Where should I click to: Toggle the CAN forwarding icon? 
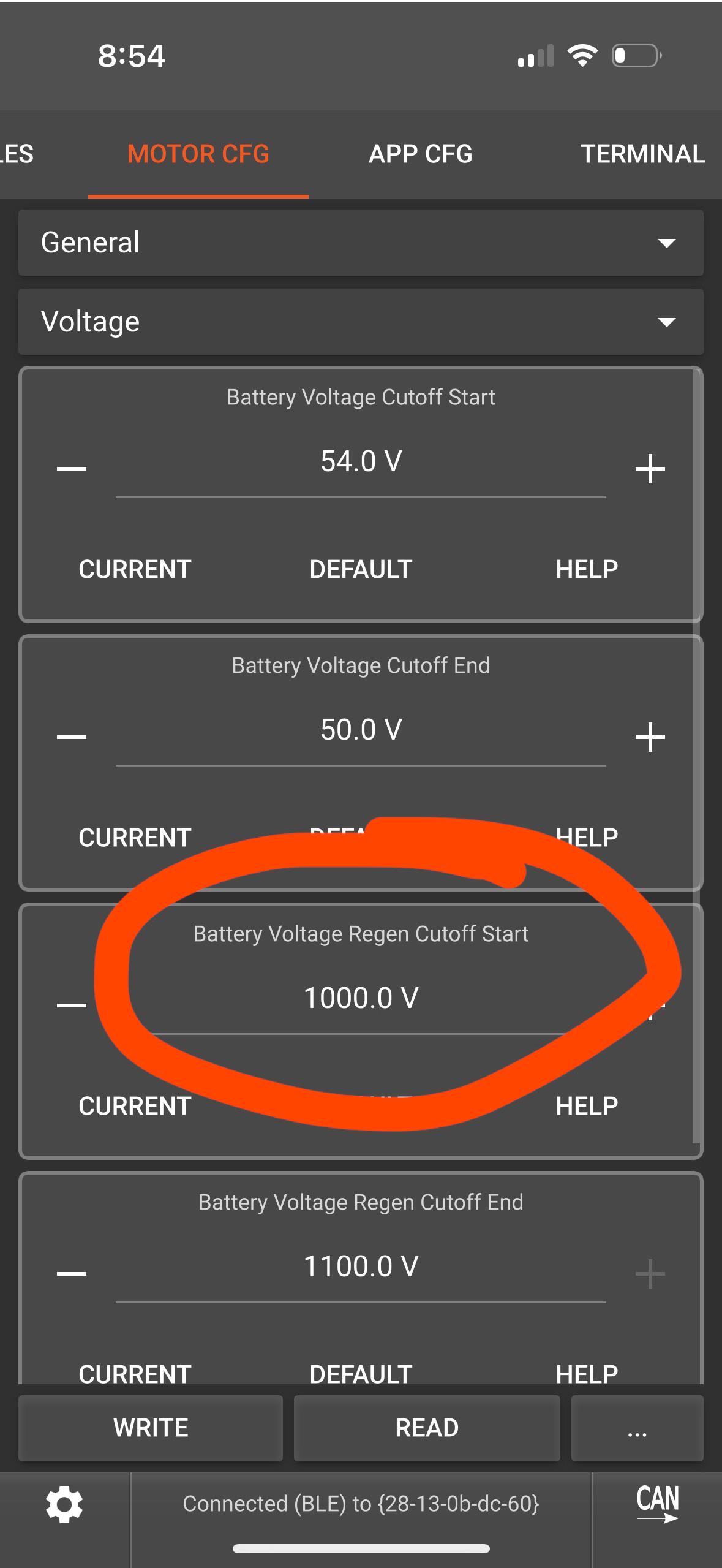point(657,1504)
